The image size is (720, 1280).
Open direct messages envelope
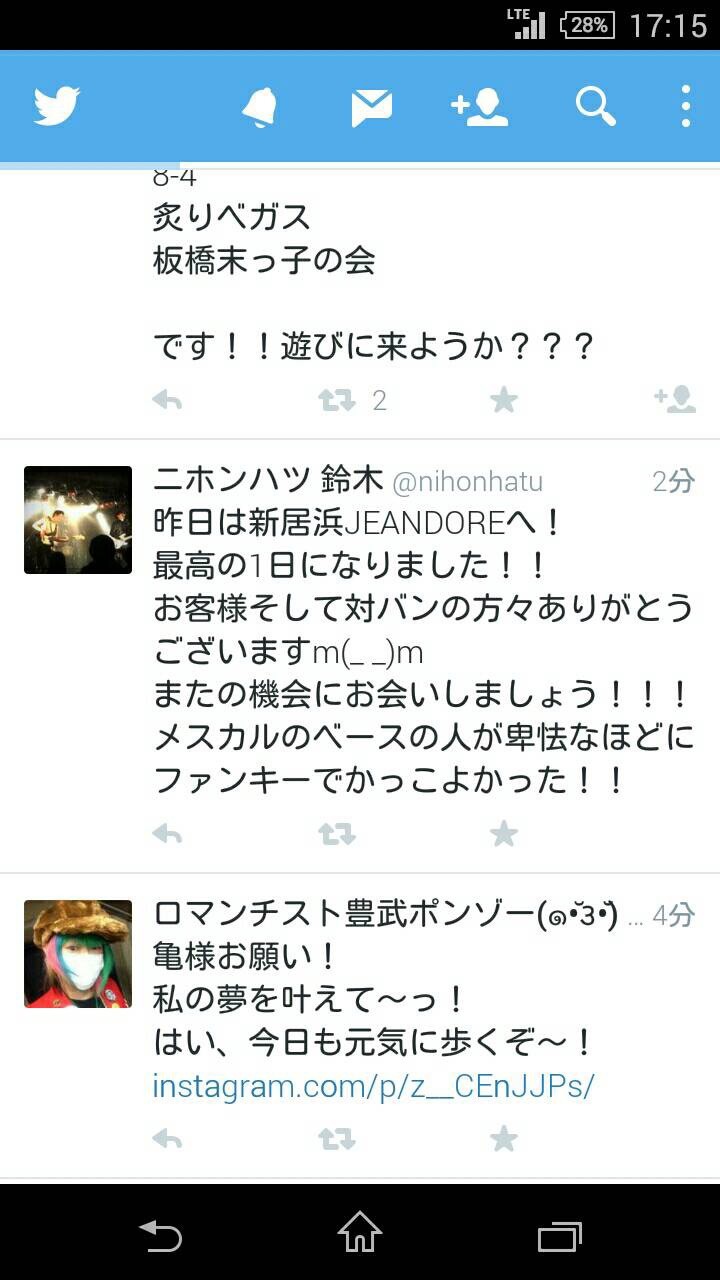pyautogui.click(x=371, y=107)
